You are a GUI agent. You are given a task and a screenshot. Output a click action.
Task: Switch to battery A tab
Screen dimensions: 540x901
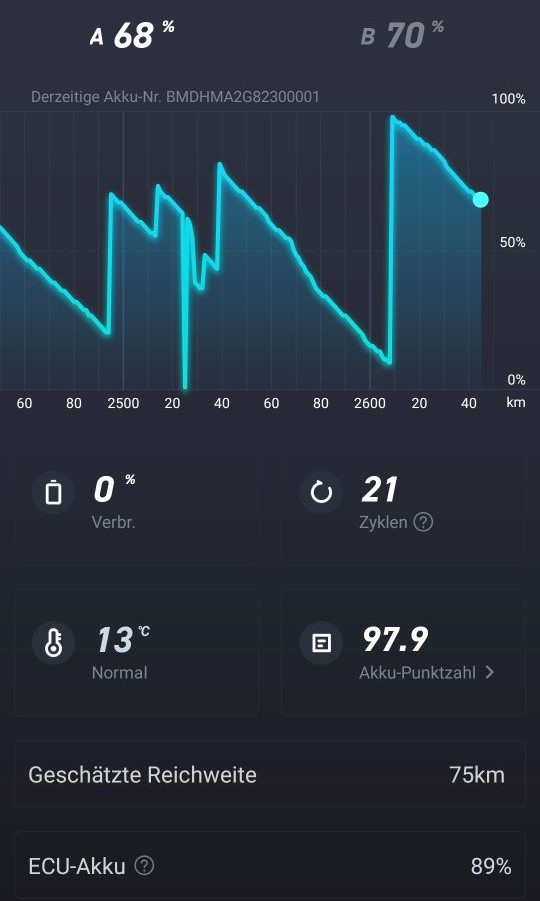tap(133, 34)
